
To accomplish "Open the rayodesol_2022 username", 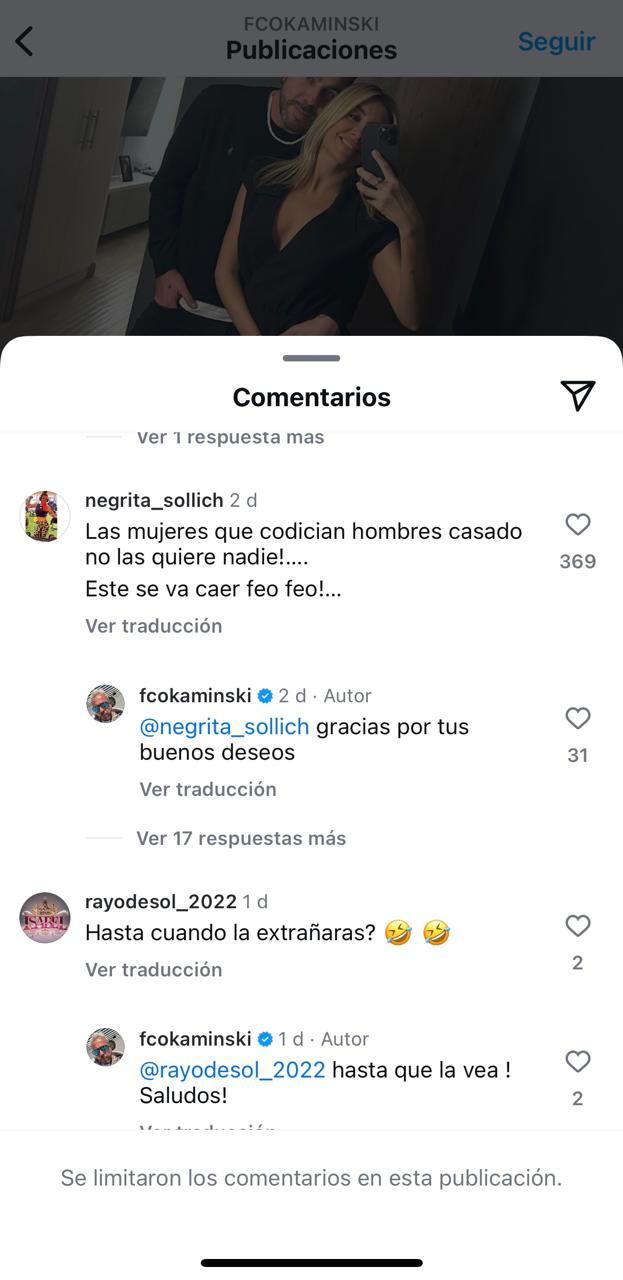I will coord(160,901).
